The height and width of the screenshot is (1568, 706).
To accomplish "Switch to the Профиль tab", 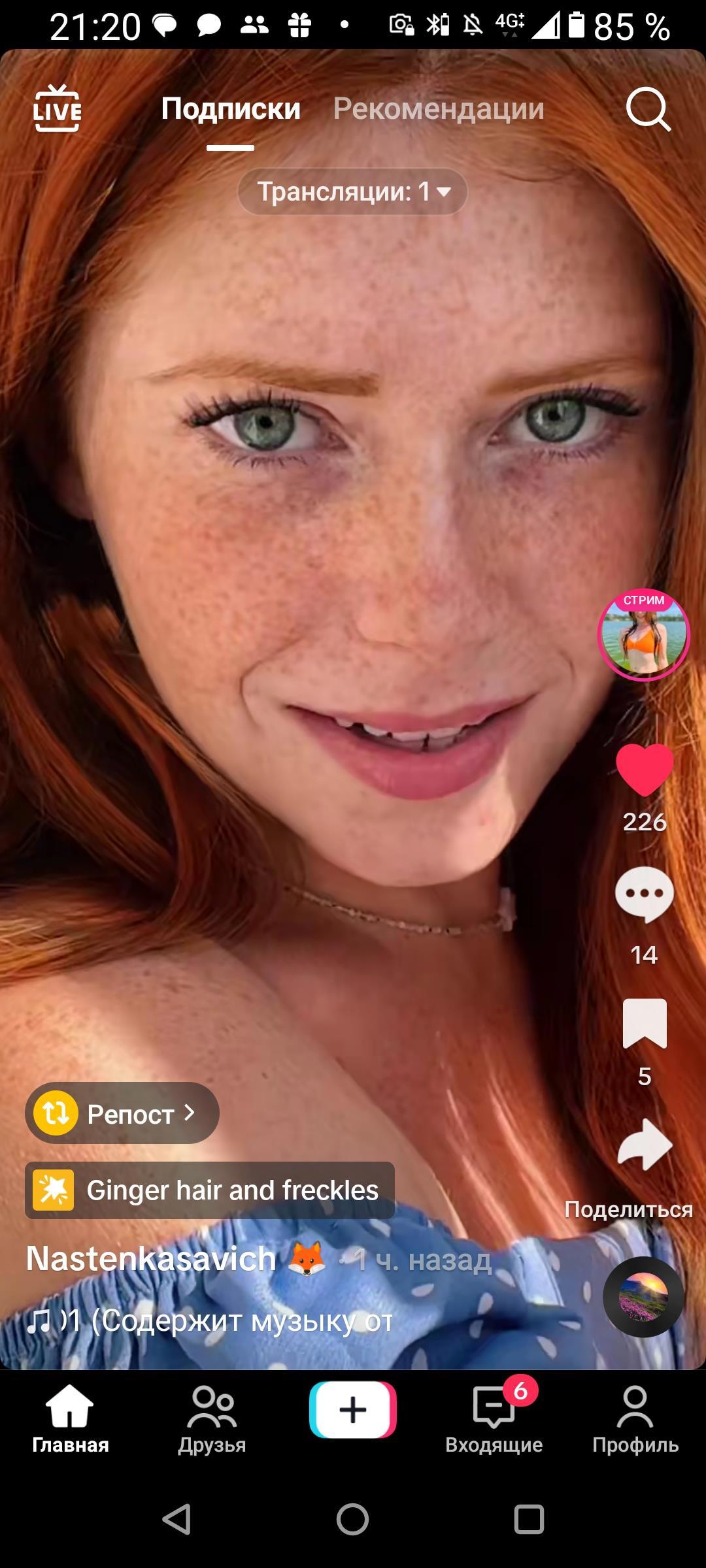I will click(x=635, y=1419).
